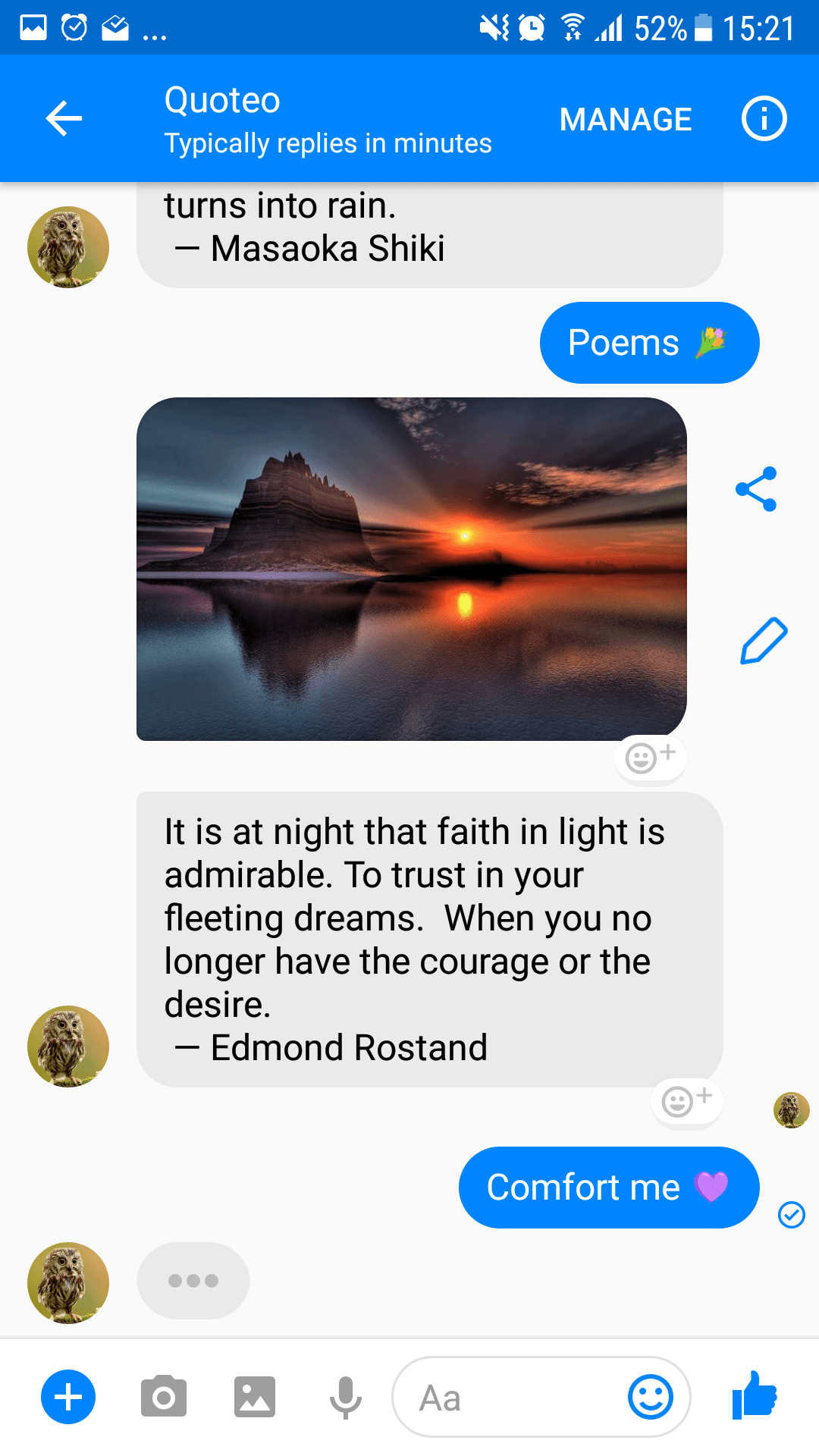Go back using the arrow

(64, 119)
